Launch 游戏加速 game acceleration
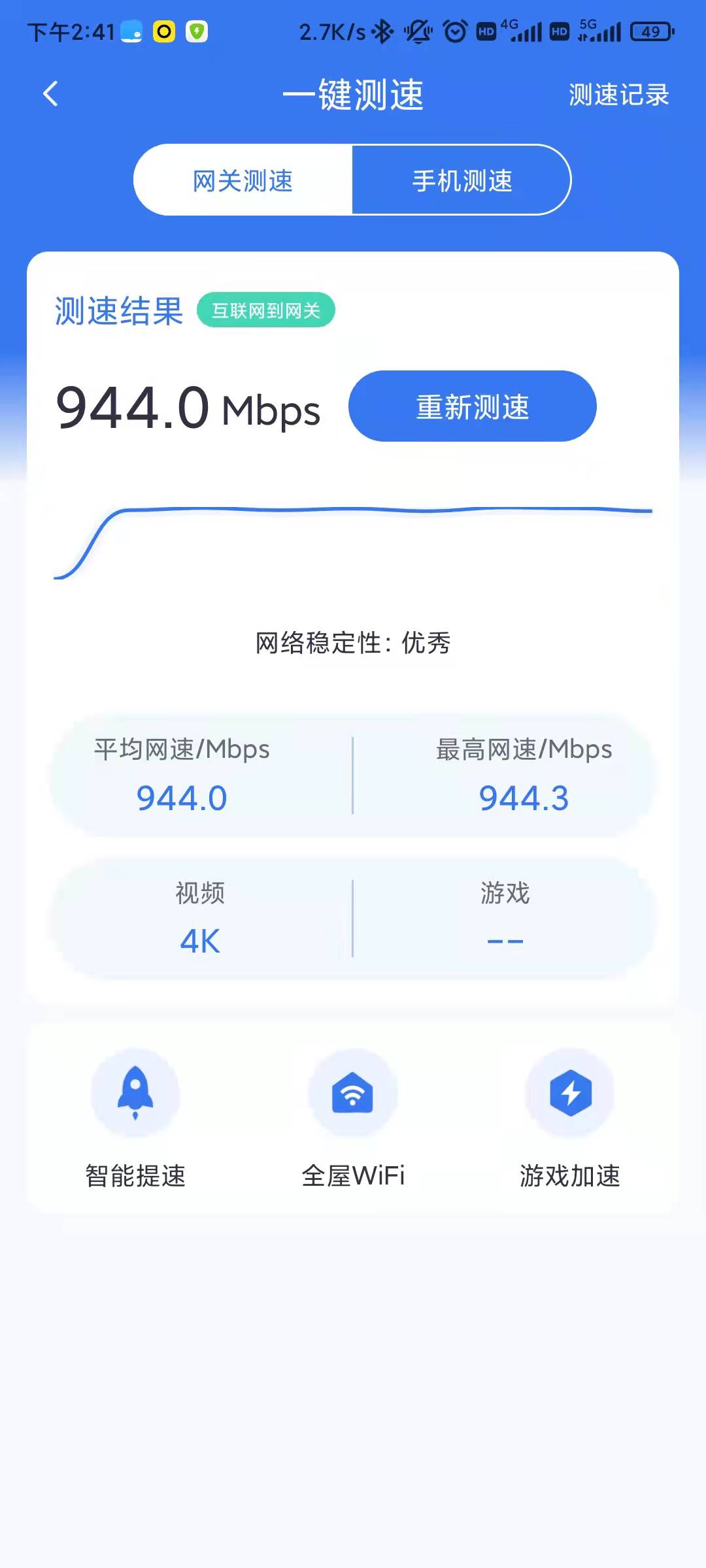This screenshot has width=706, height=1568. coord(570,1117)
